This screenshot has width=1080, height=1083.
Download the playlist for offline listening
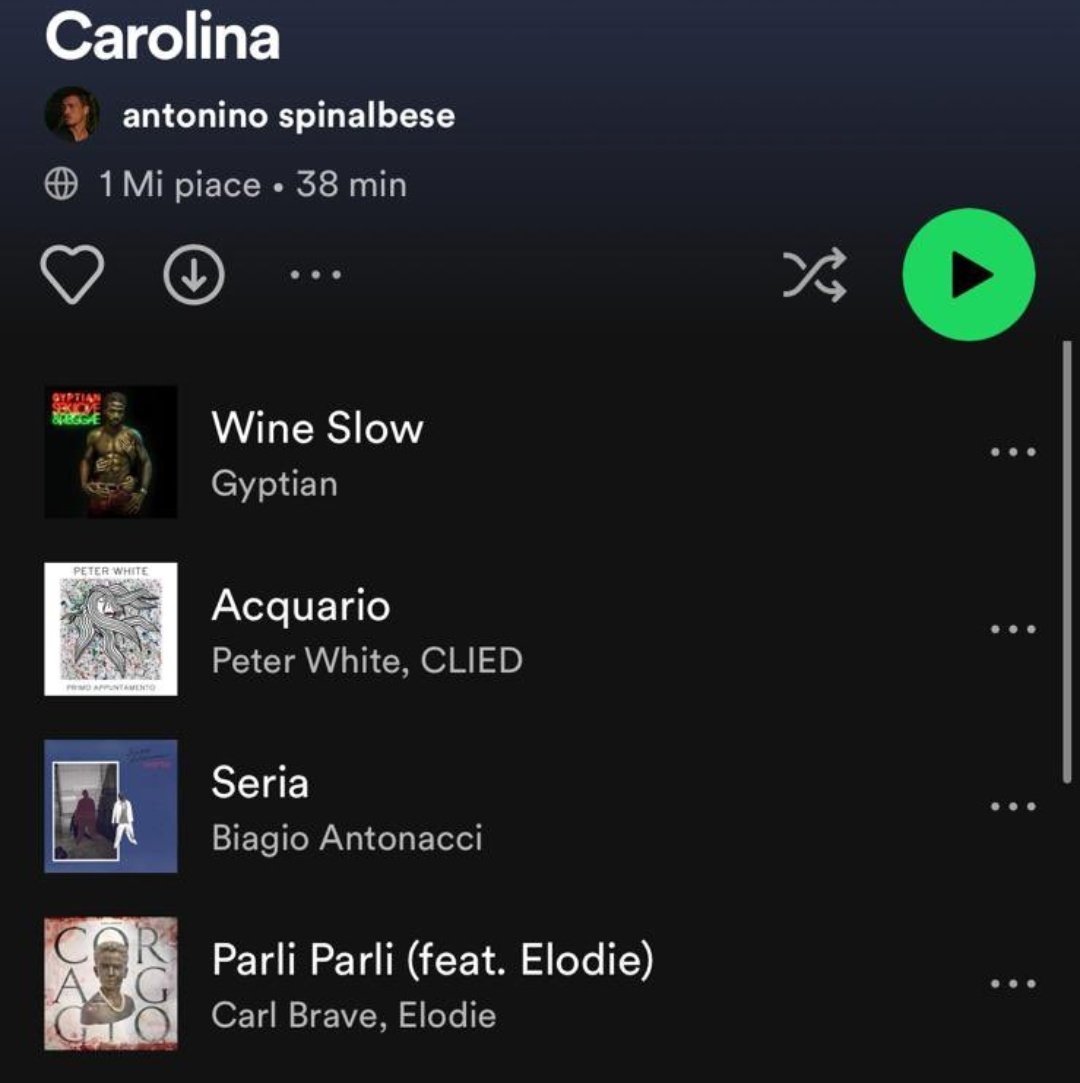(193, 274)
